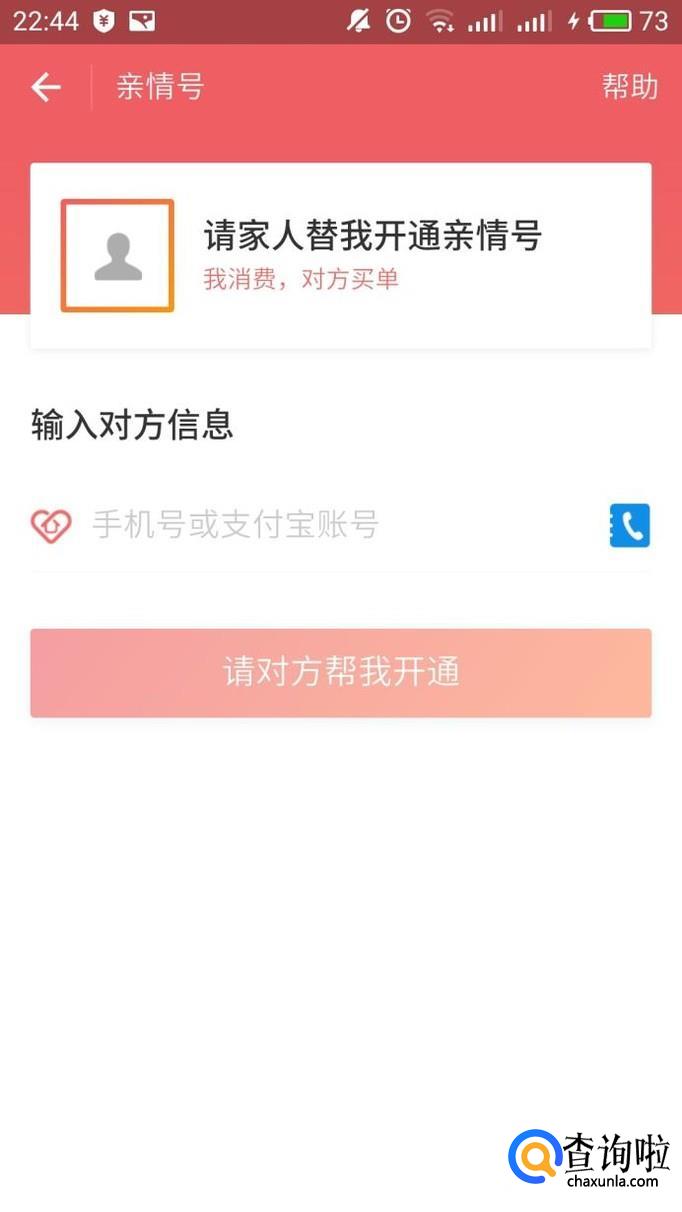The image size is (682, 1212).
Task: Go back using the top-left arrow
Action: 46,88
